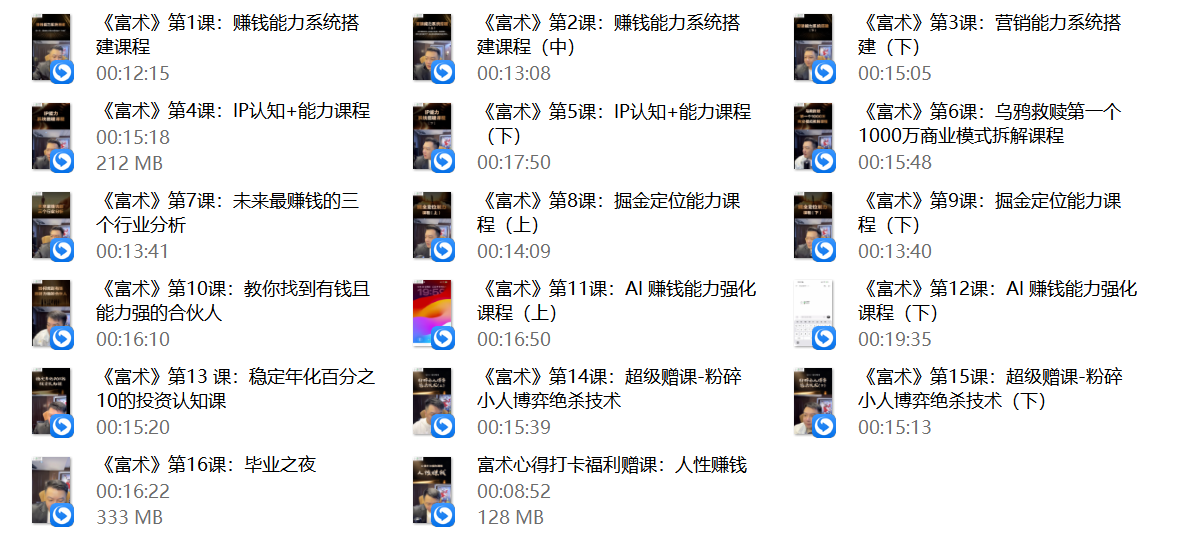
Task: Play 第16课 毕业之夜 video
Action: click(x=208, y=465)
